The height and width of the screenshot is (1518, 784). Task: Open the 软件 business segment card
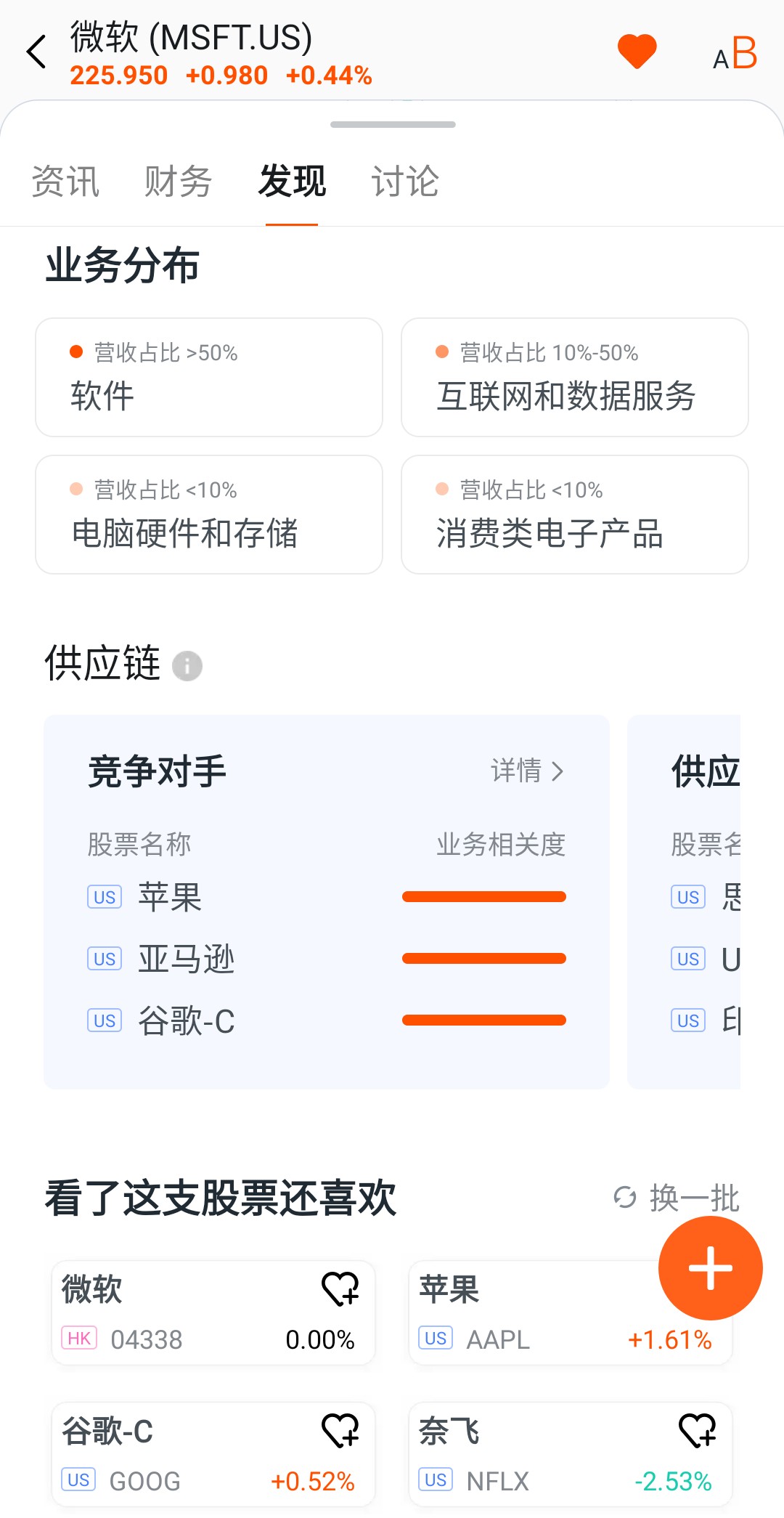pyautogui.click(x=209, y=378)
